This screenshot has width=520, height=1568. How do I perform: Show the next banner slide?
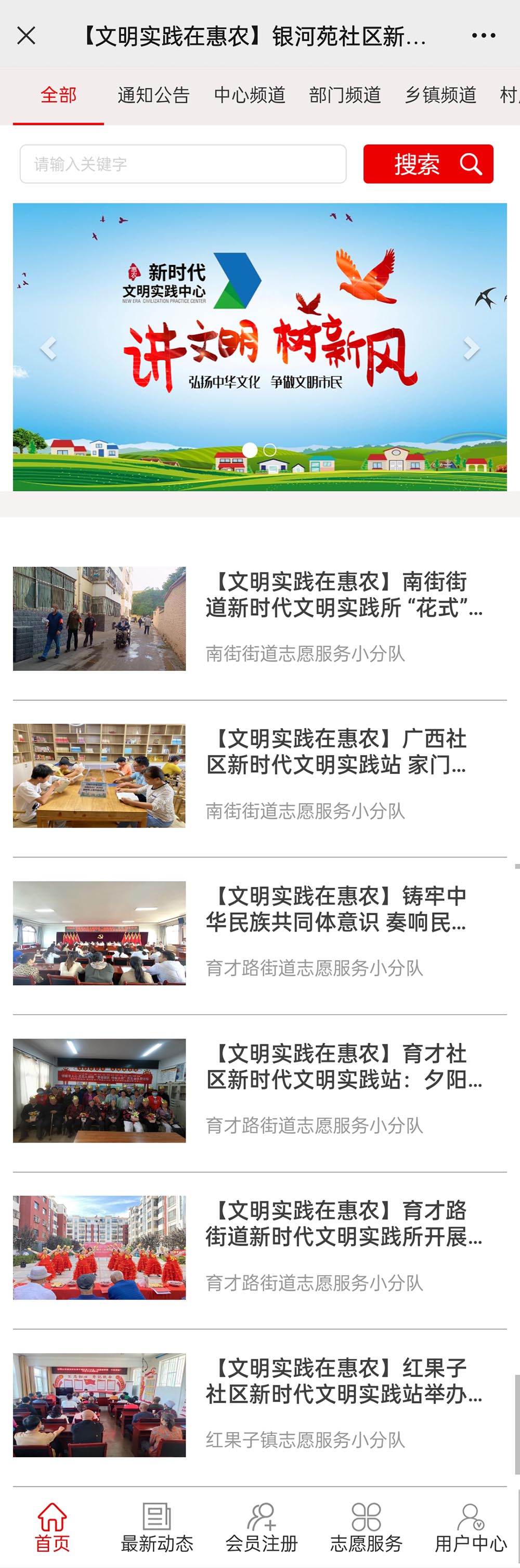471,348
